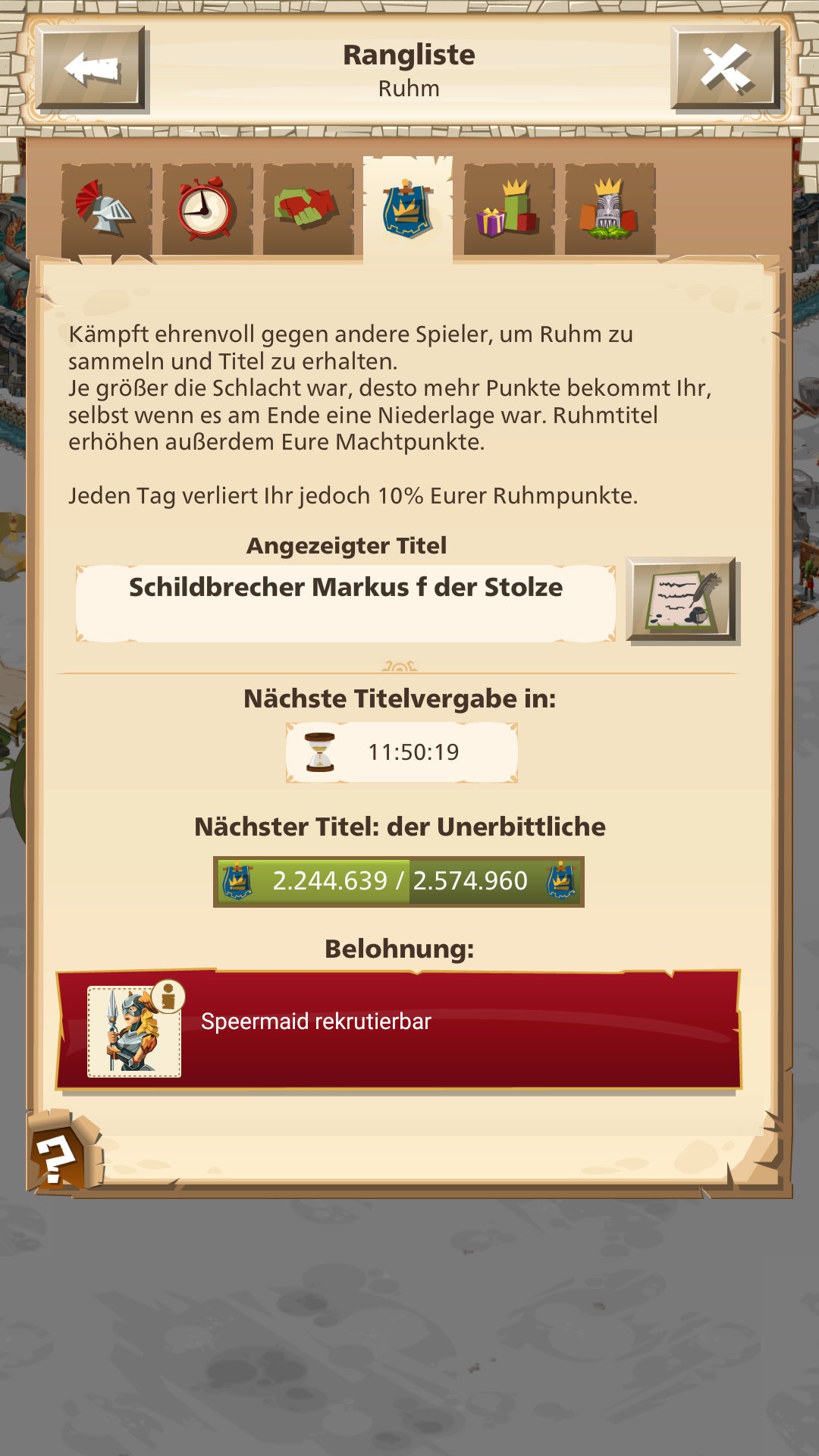Switch to the tiki statue ranking tab

click(x=610, y=209)
